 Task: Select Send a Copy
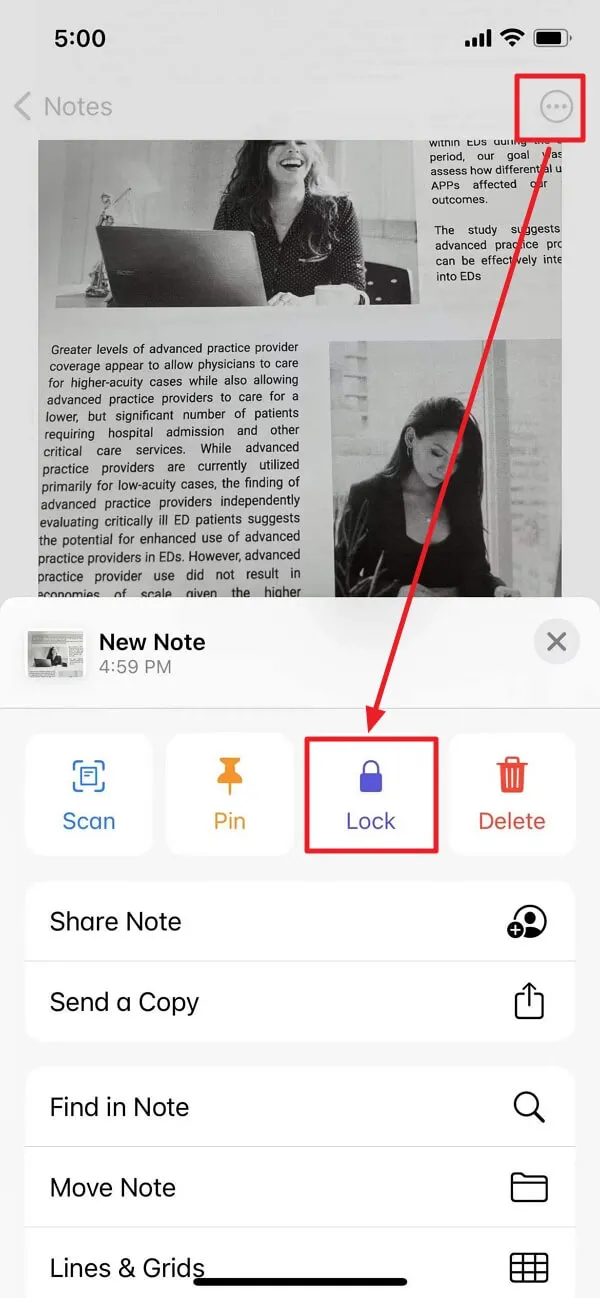tap(300, 1002)
